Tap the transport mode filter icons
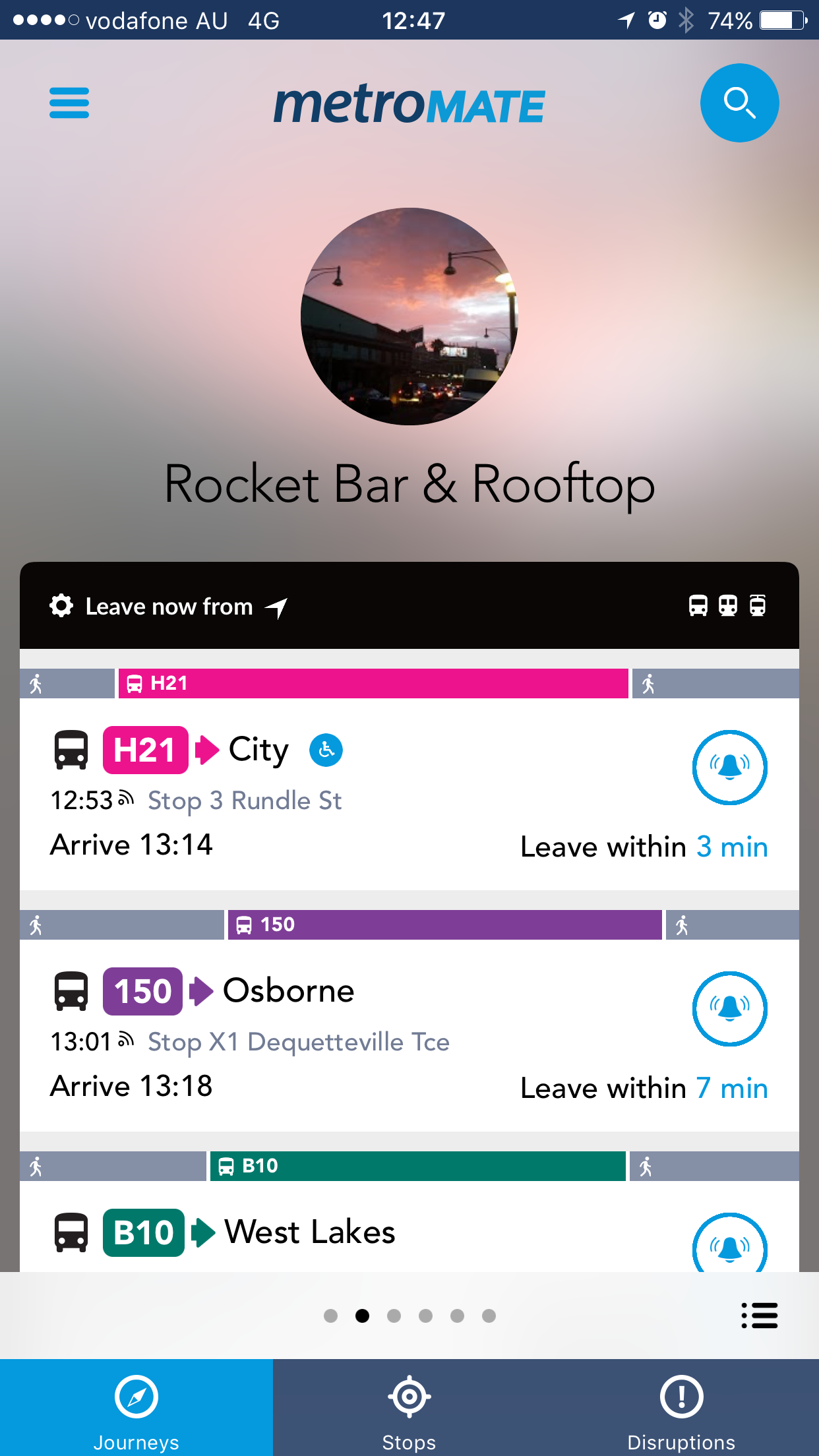 click(x=727, y=606)
